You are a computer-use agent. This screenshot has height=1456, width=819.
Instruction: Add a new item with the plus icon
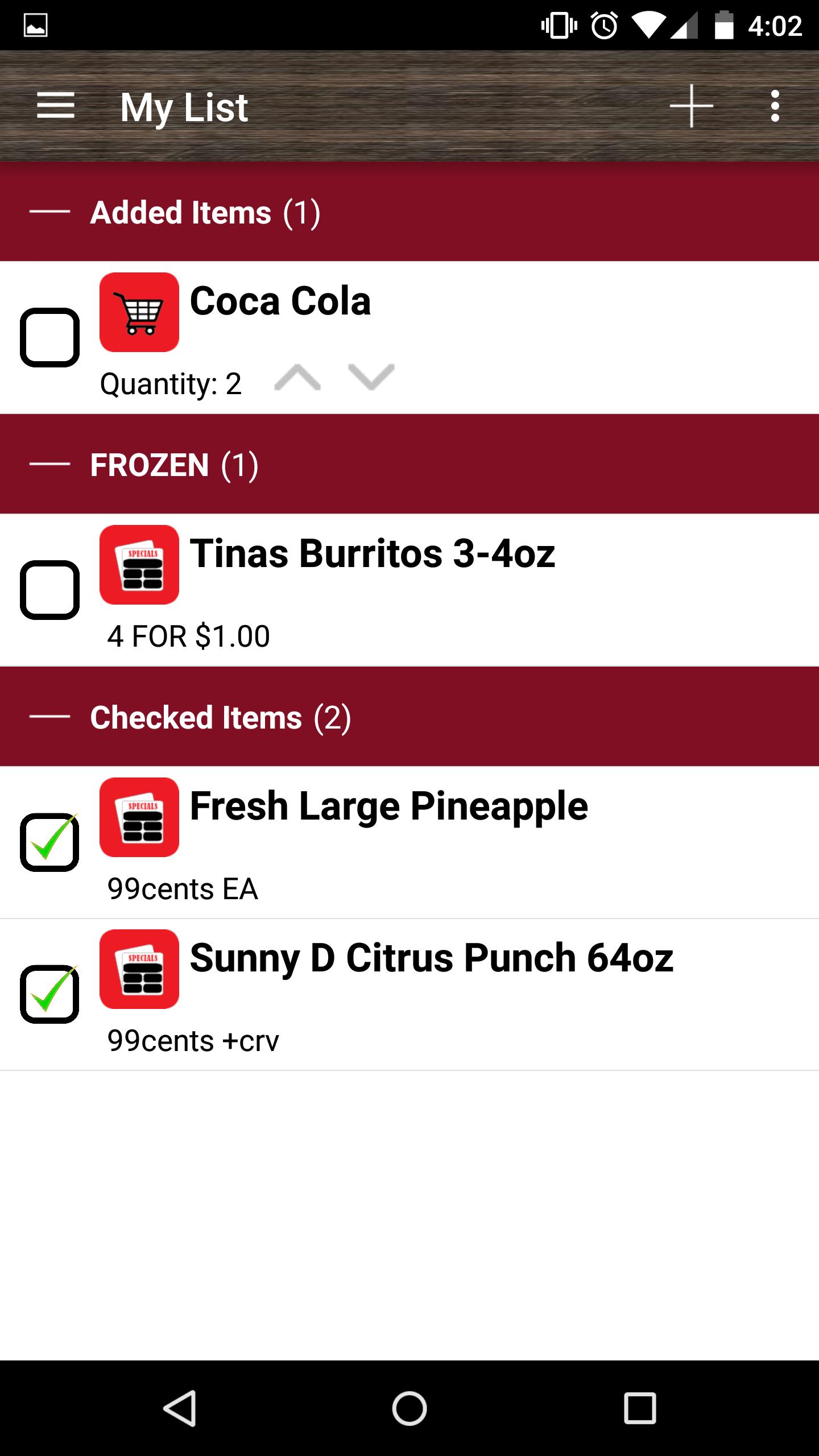click(x=691, y=106)
